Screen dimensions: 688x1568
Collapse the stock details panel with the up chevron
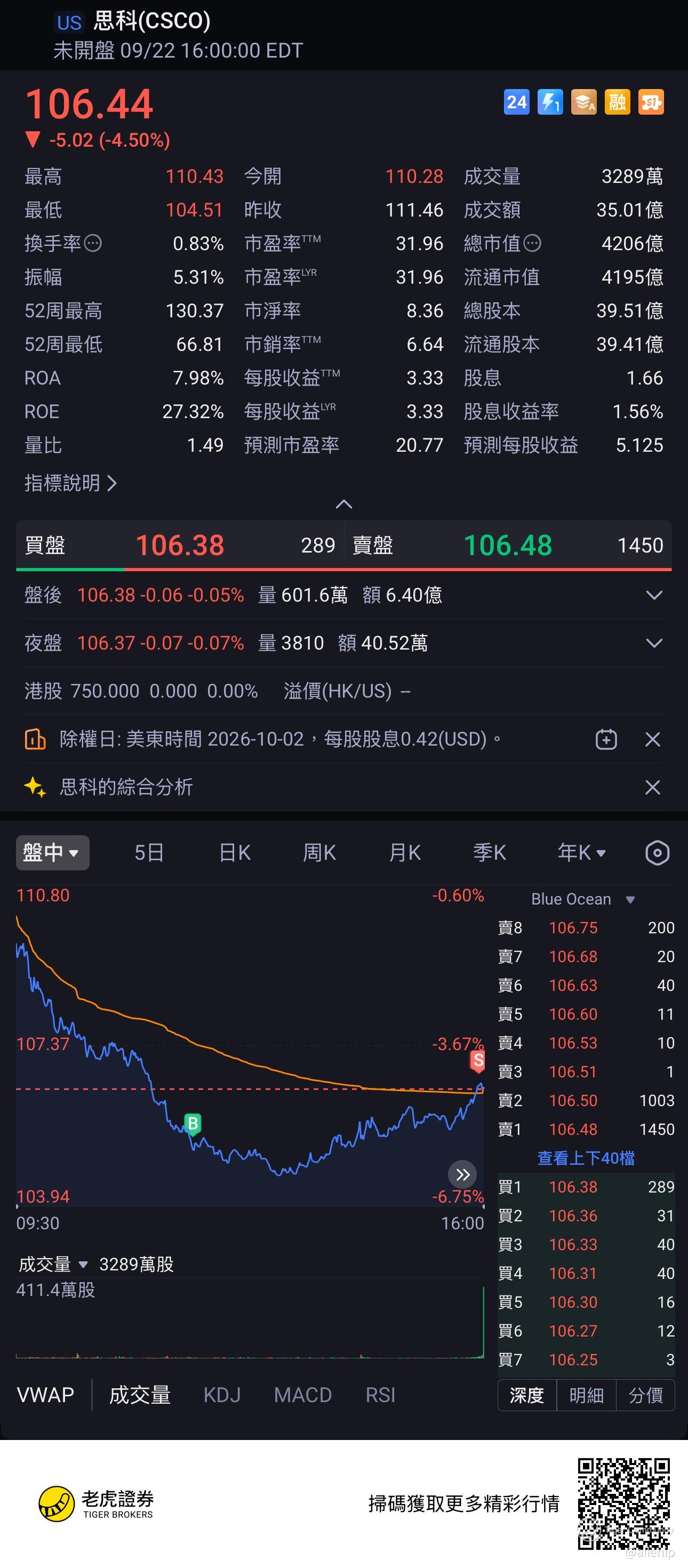click(x=344, y=504)
